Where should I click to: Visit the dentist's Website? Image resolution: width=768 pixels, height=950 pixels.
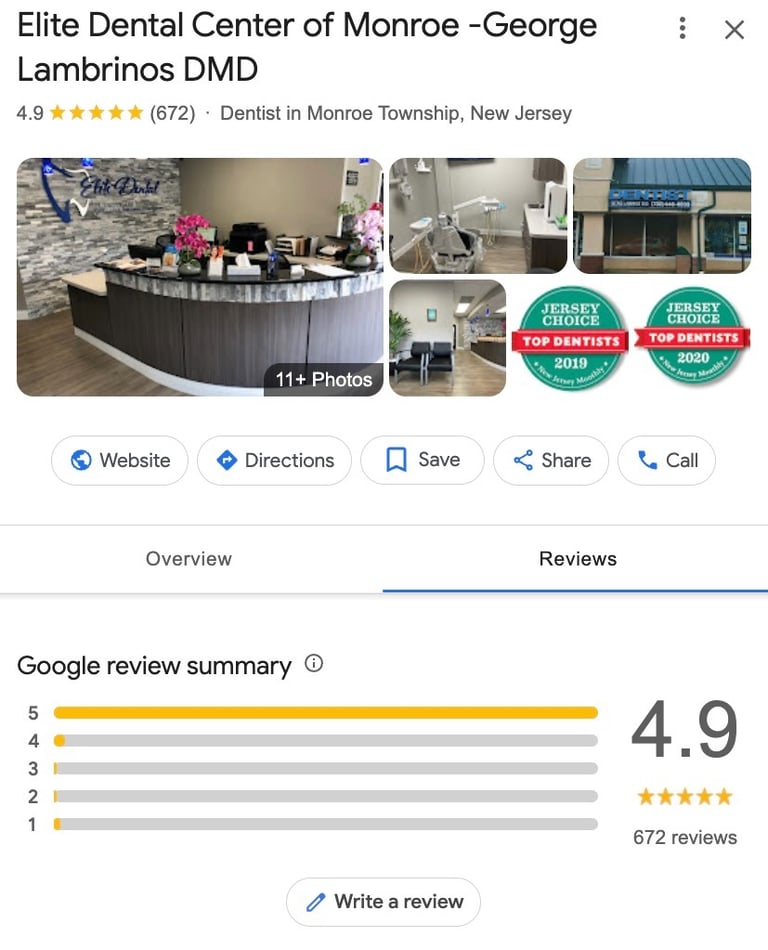120,460
